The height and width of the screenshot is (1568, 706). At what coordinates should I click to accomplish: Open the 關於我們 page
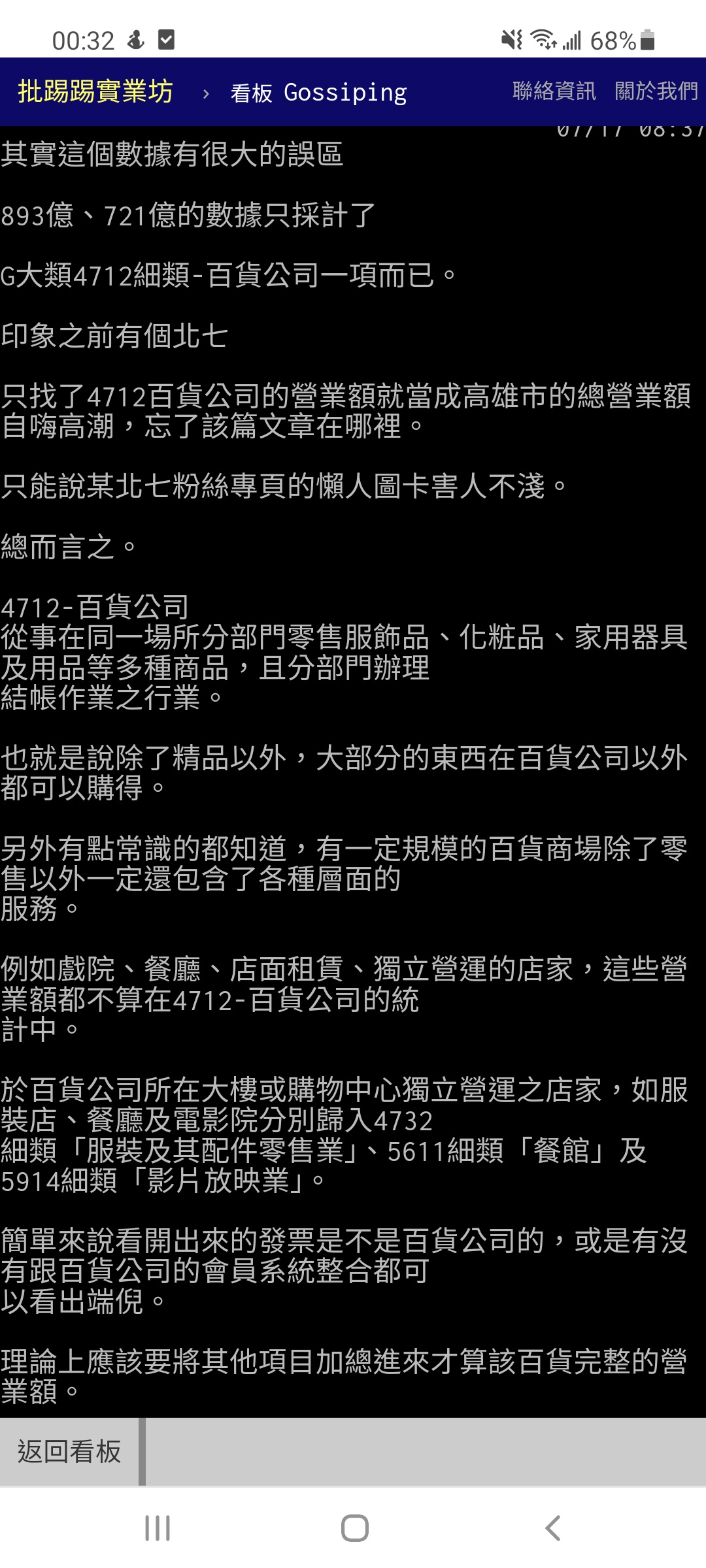click(x=656, y=91)
